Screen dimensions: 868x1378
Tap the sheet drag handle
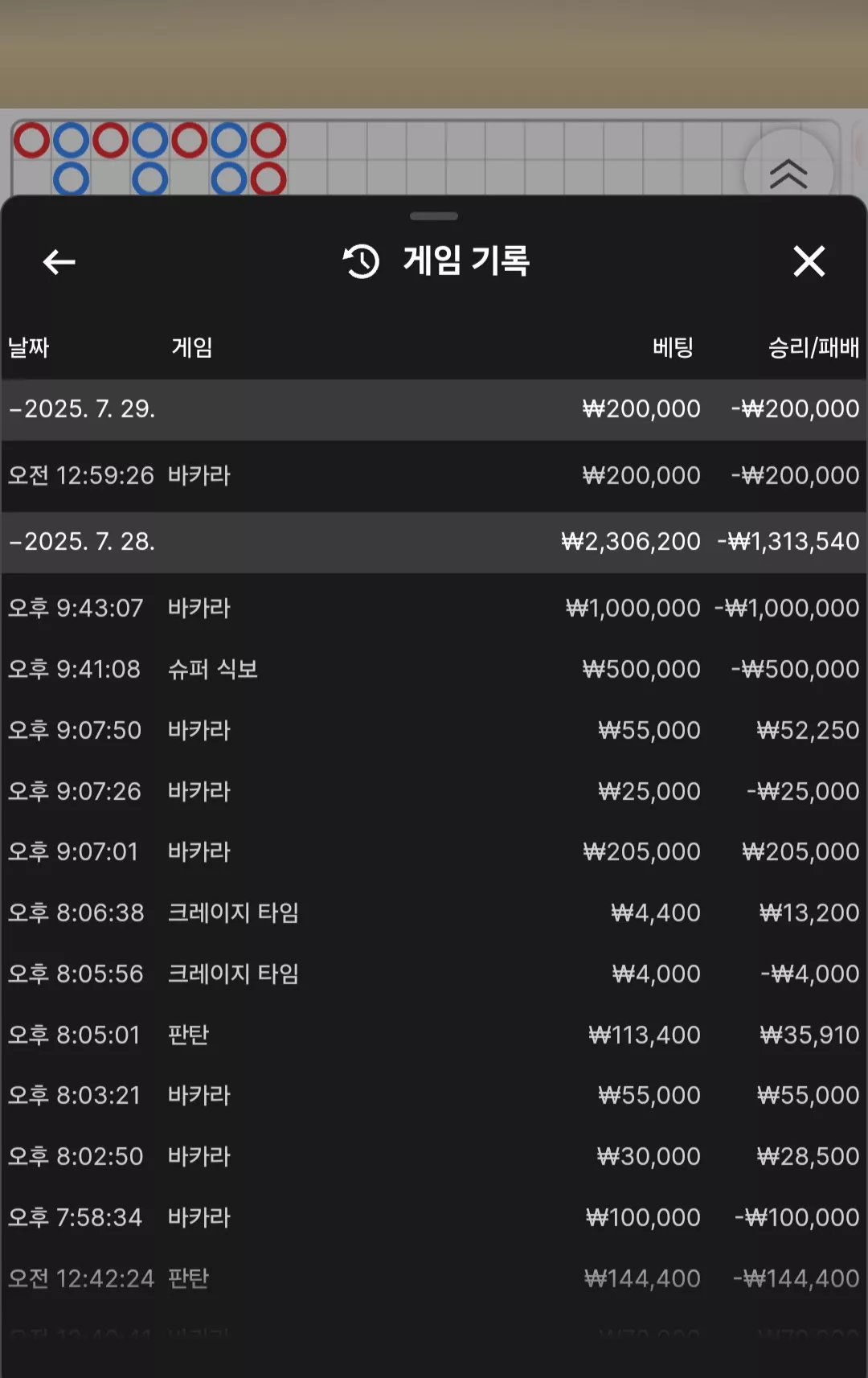pyautogui.click(x=434, y=216)
